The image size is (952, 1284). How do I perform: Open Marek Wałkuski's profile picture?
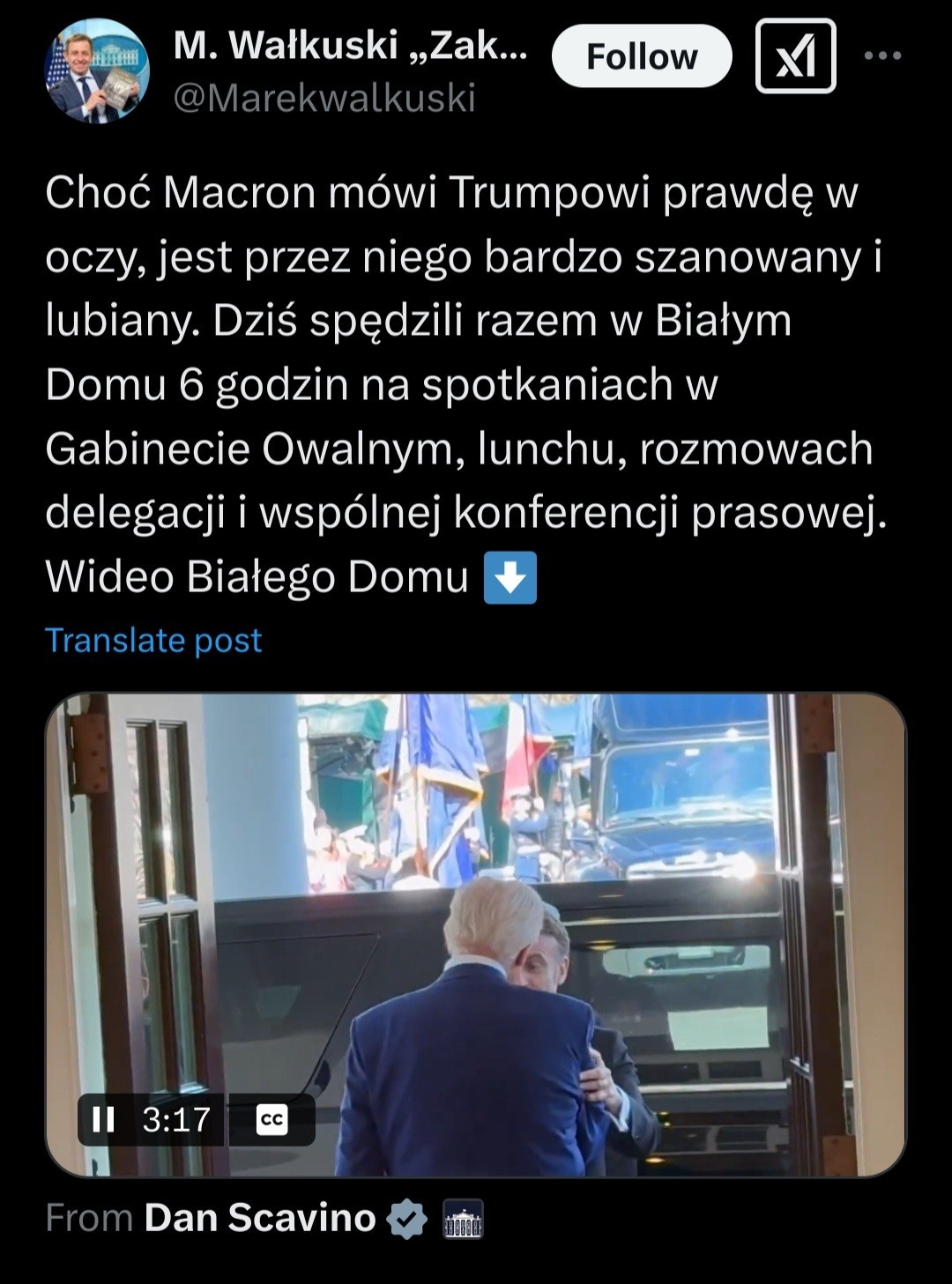pyautogui.click(x=97, y=71)
